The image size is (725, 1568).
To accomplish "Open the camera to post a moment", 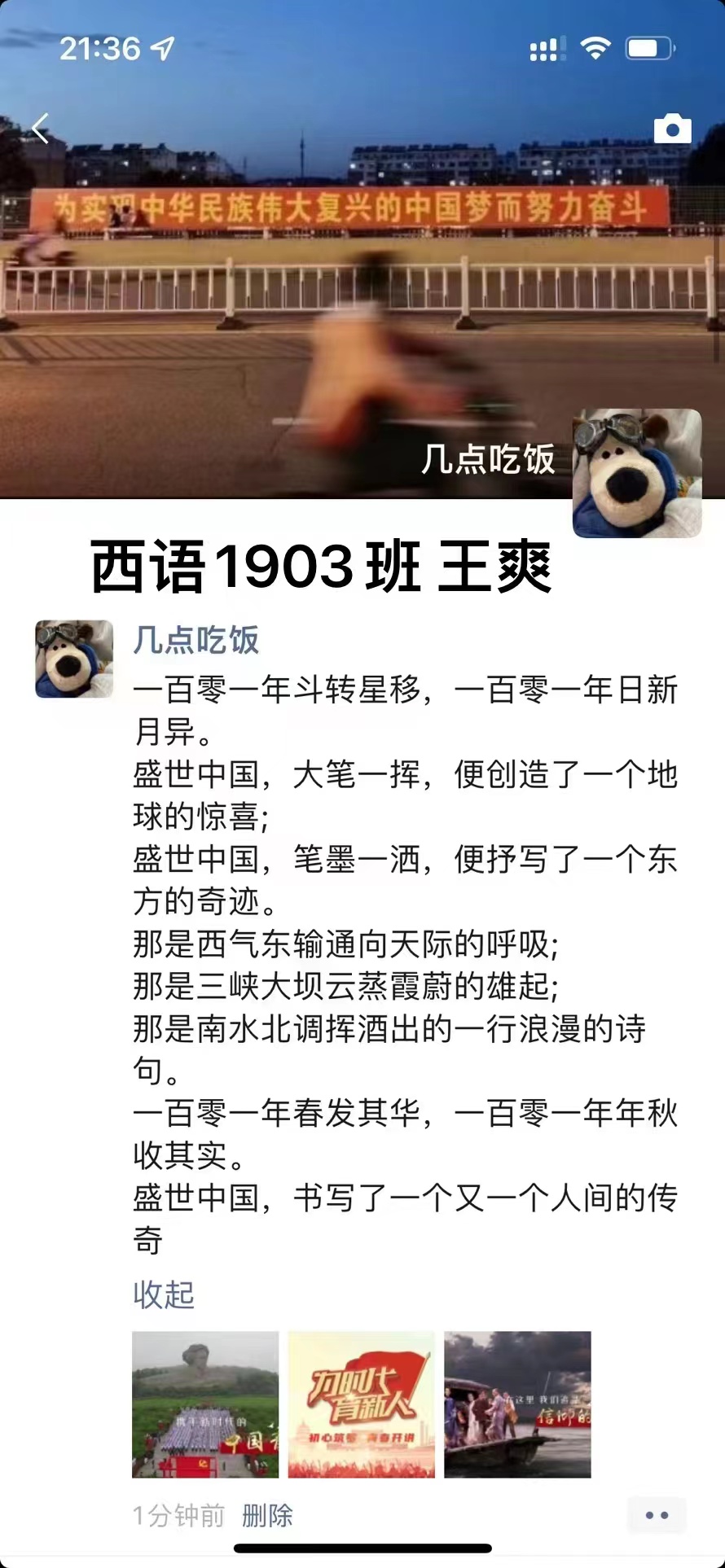I will [x=672, y=129].
